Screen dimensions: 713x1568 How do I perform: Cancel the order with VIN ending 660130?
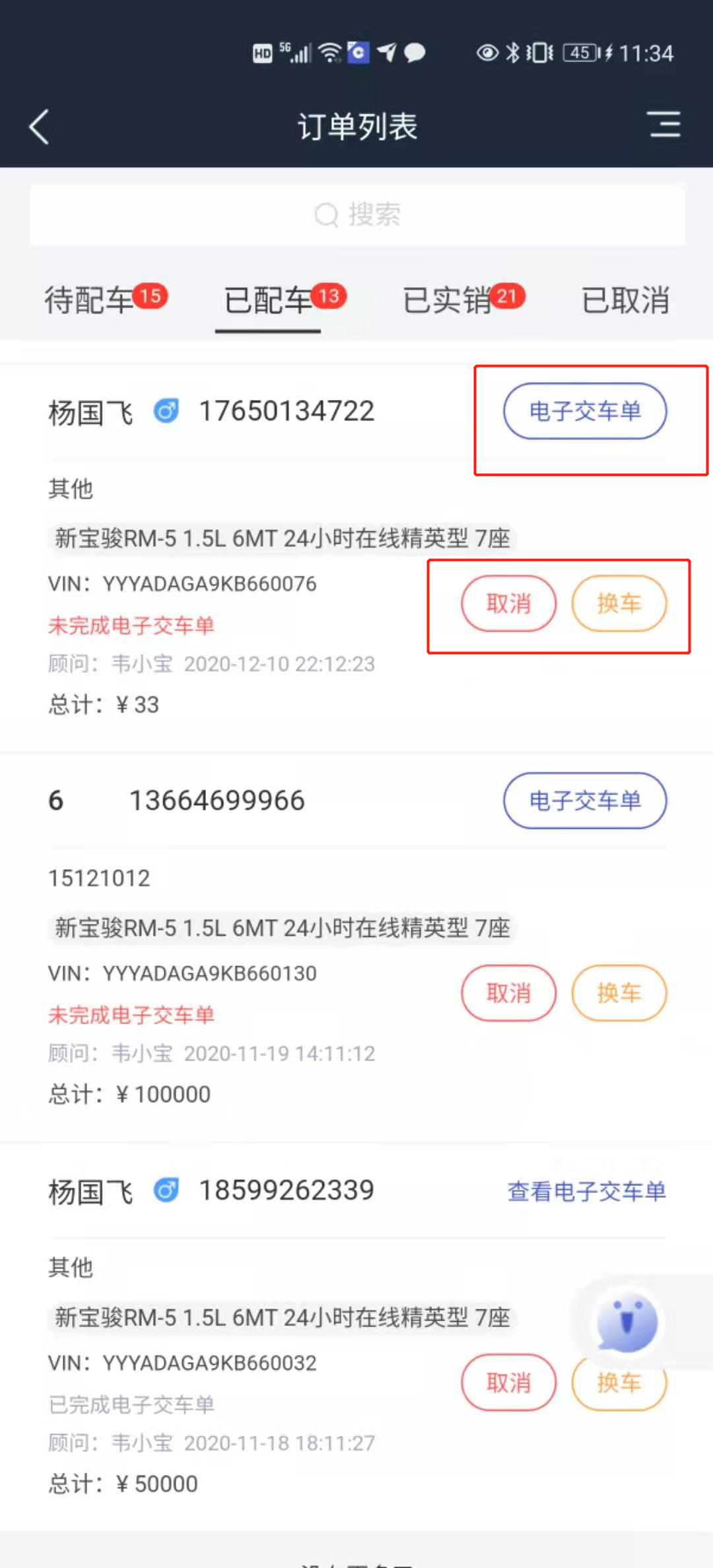(x=508, y=993)
